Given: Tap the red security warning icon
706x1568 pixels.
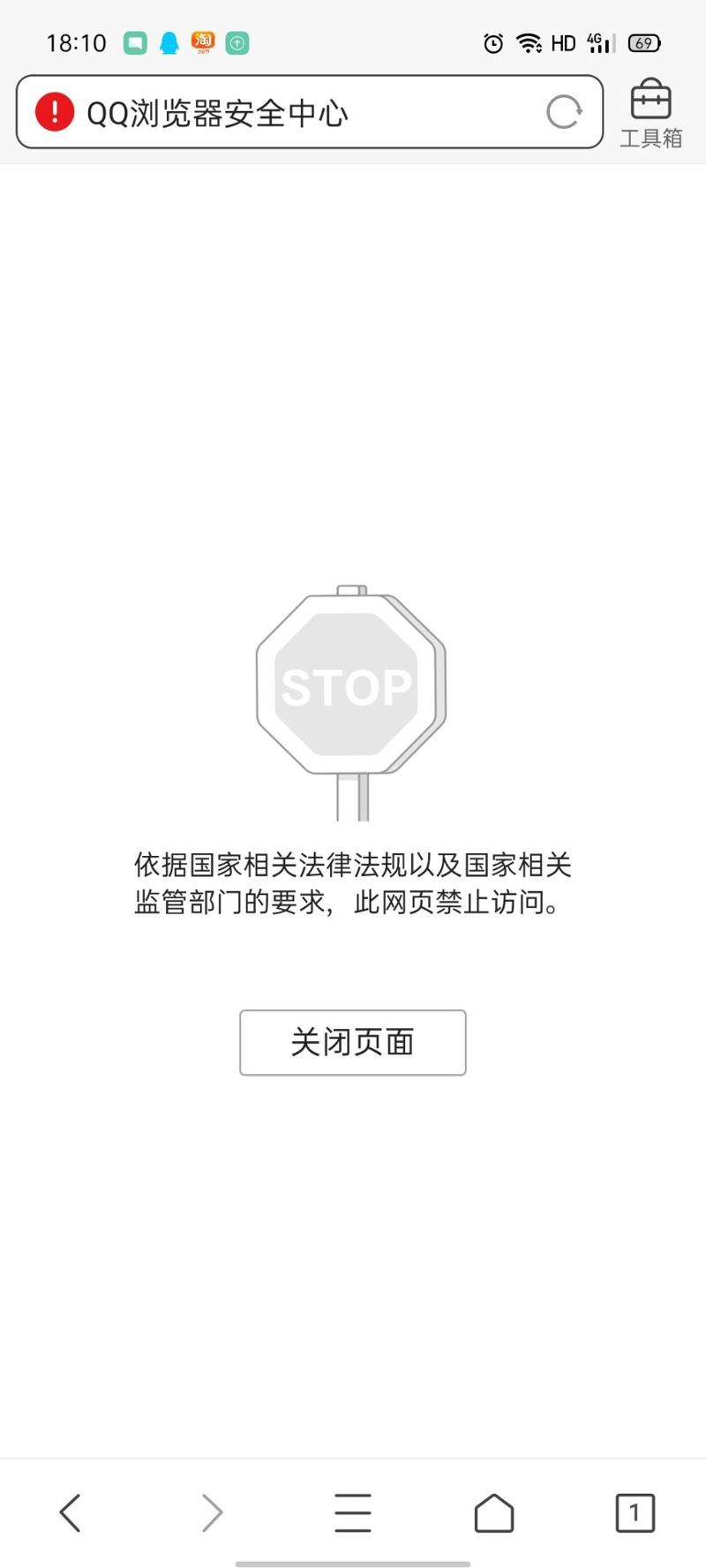Looking at the screenshot, I should [x=55, y=112].
